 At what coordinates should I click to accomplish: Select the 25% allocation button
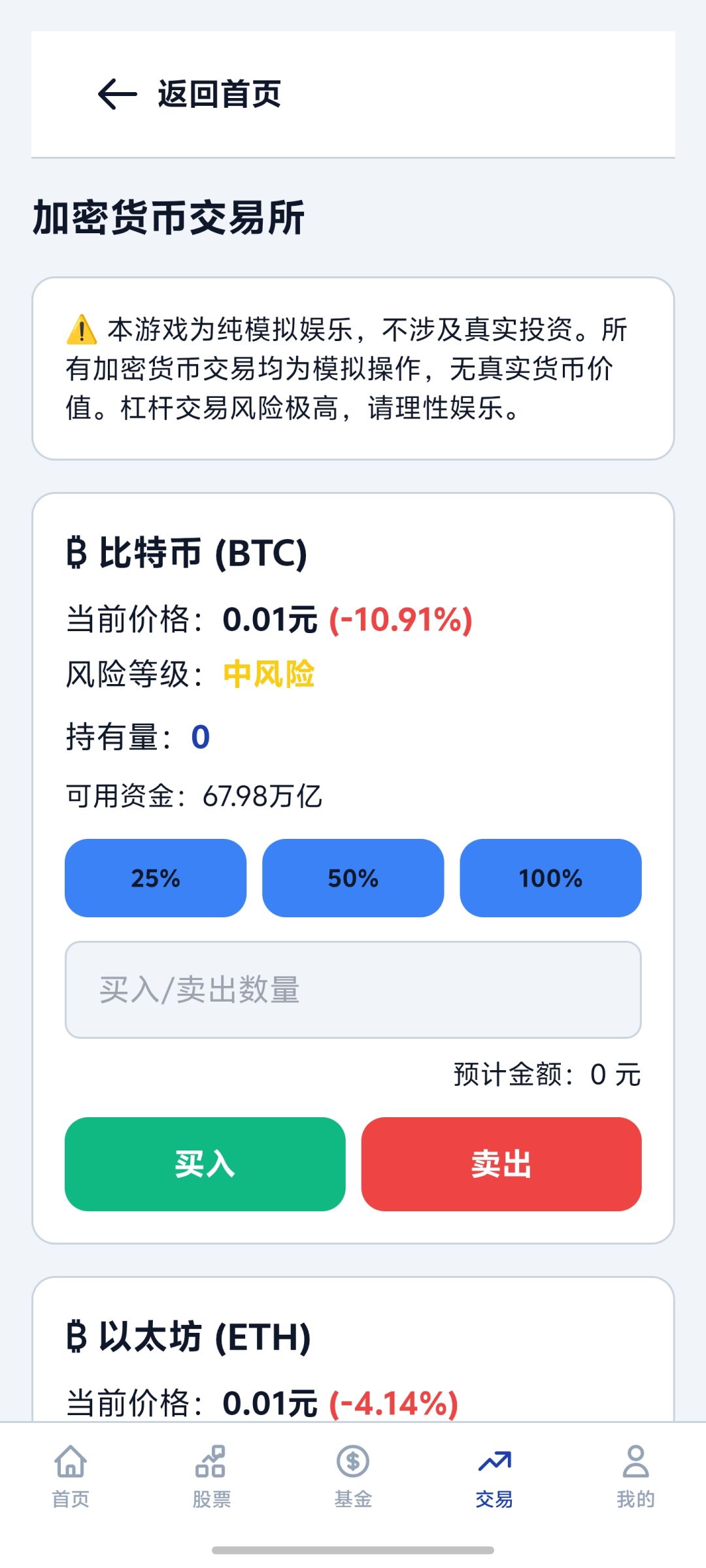coord(156,879)
